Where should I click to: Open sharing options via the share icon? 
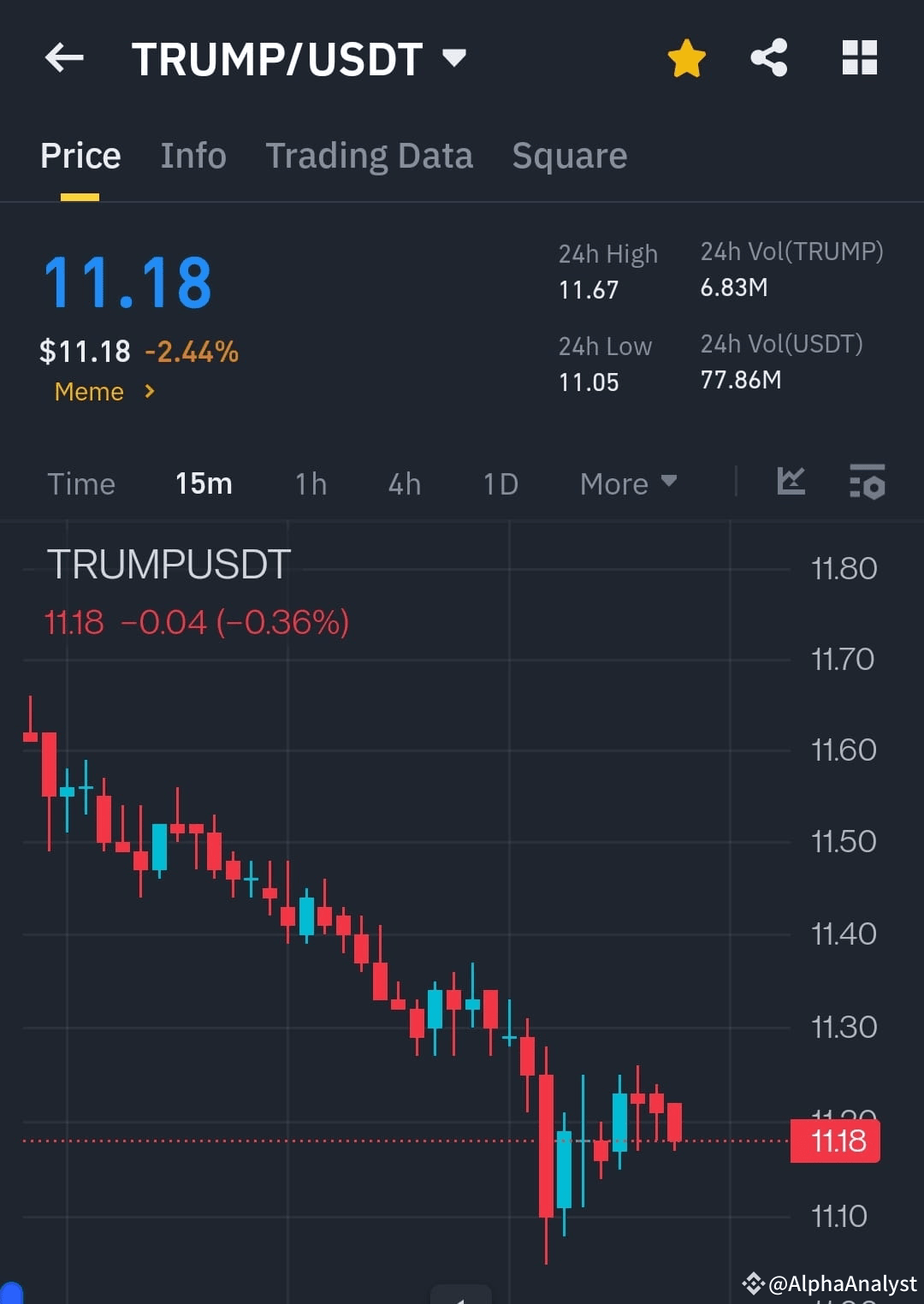click(768, 57)
